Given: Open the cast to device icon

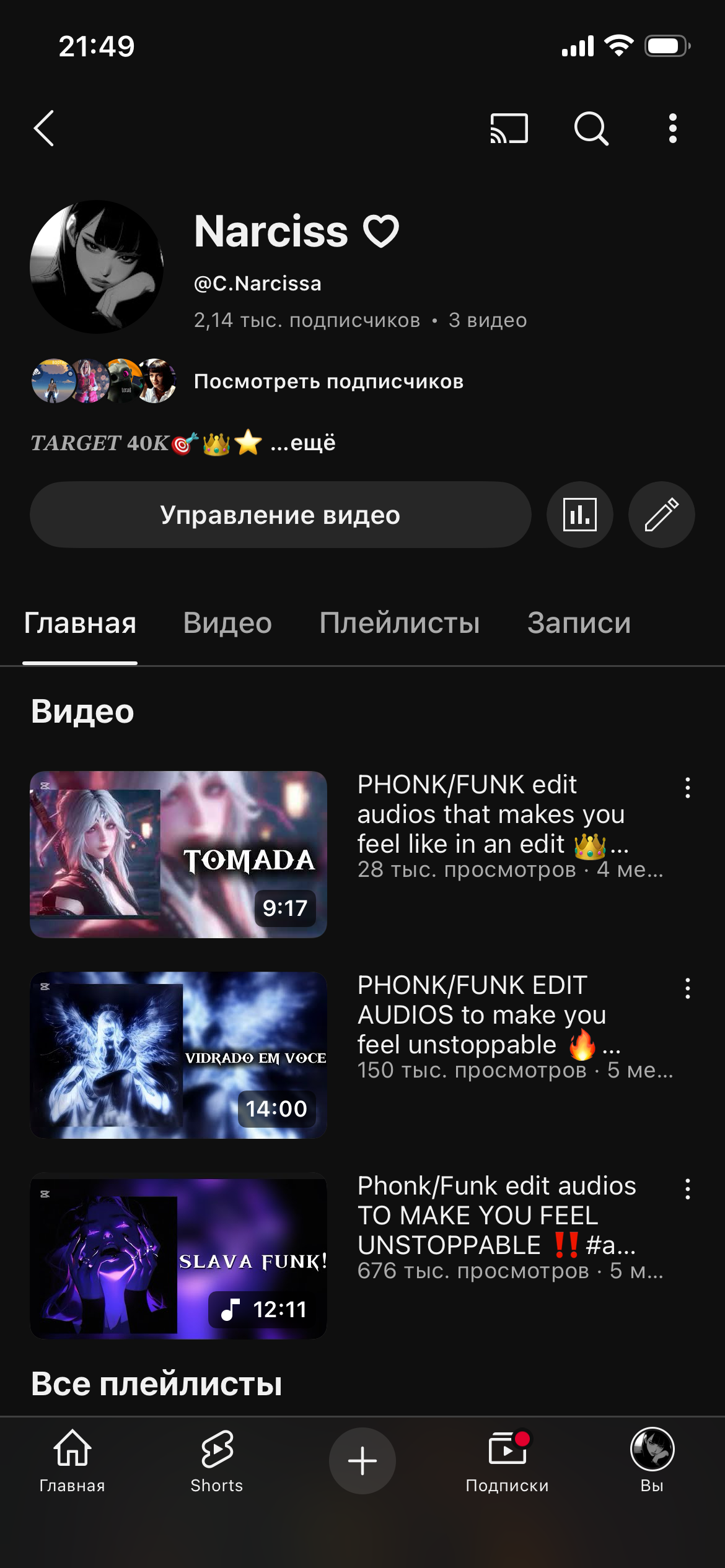Looking at the screenshot, I should coord(509,128).
